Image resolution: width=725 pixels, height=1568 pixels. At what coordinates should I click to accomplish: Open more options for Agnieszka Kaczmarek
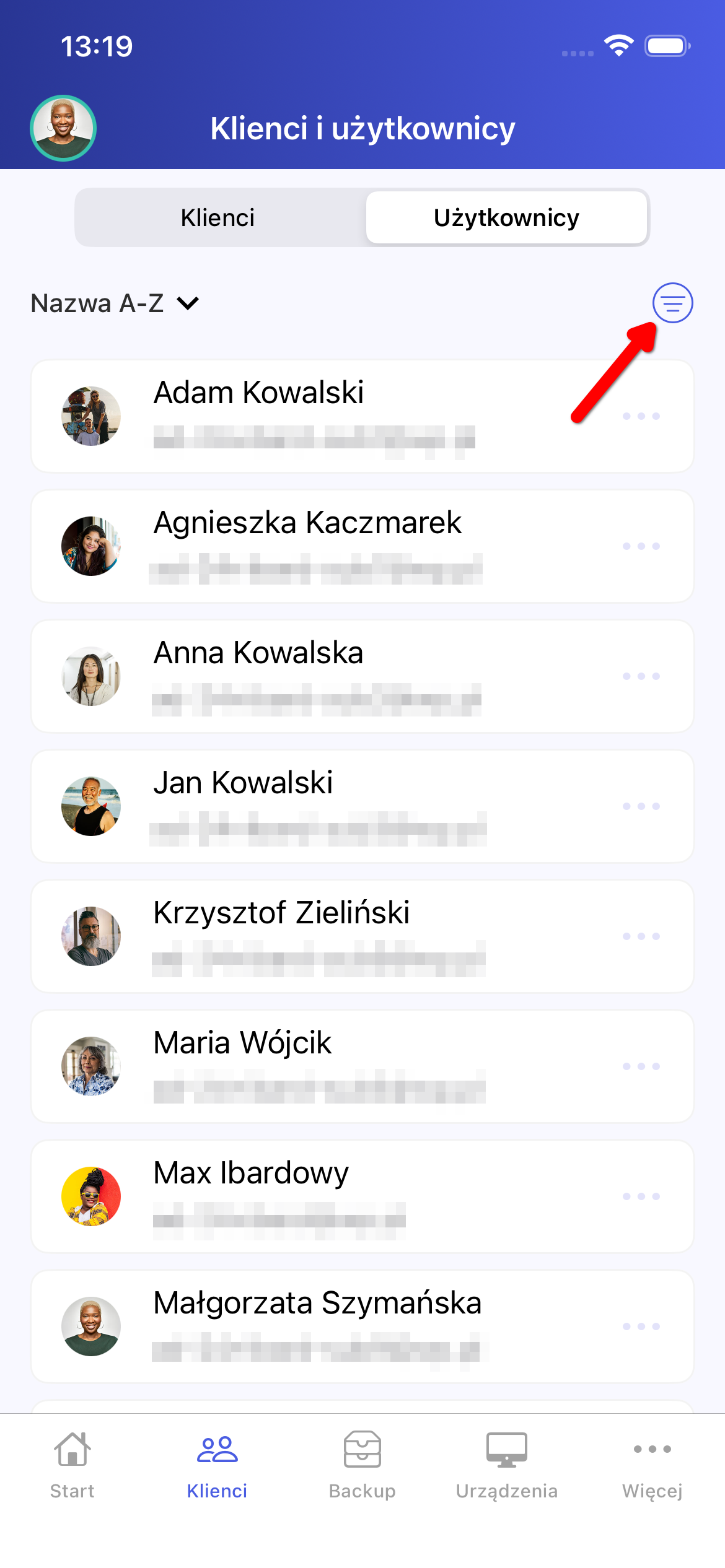coord(641,546)
